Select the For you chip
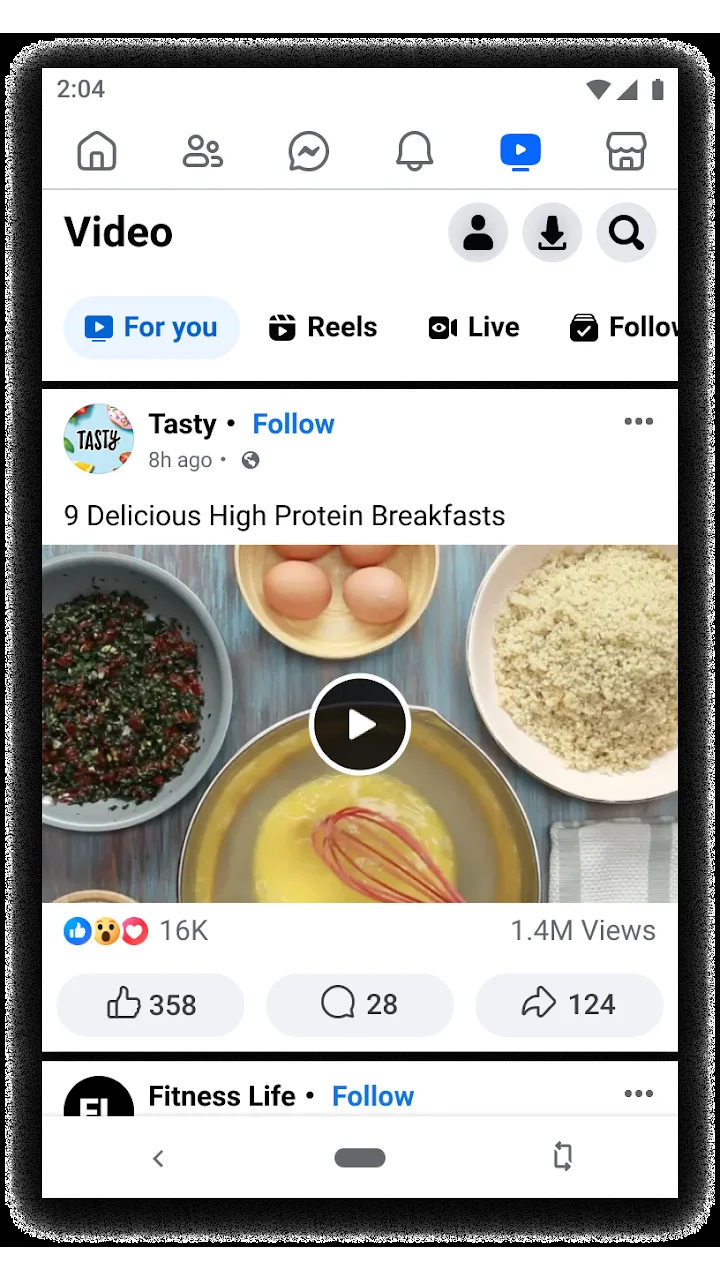Viewport: 720px width, 1280px height. 152,327
